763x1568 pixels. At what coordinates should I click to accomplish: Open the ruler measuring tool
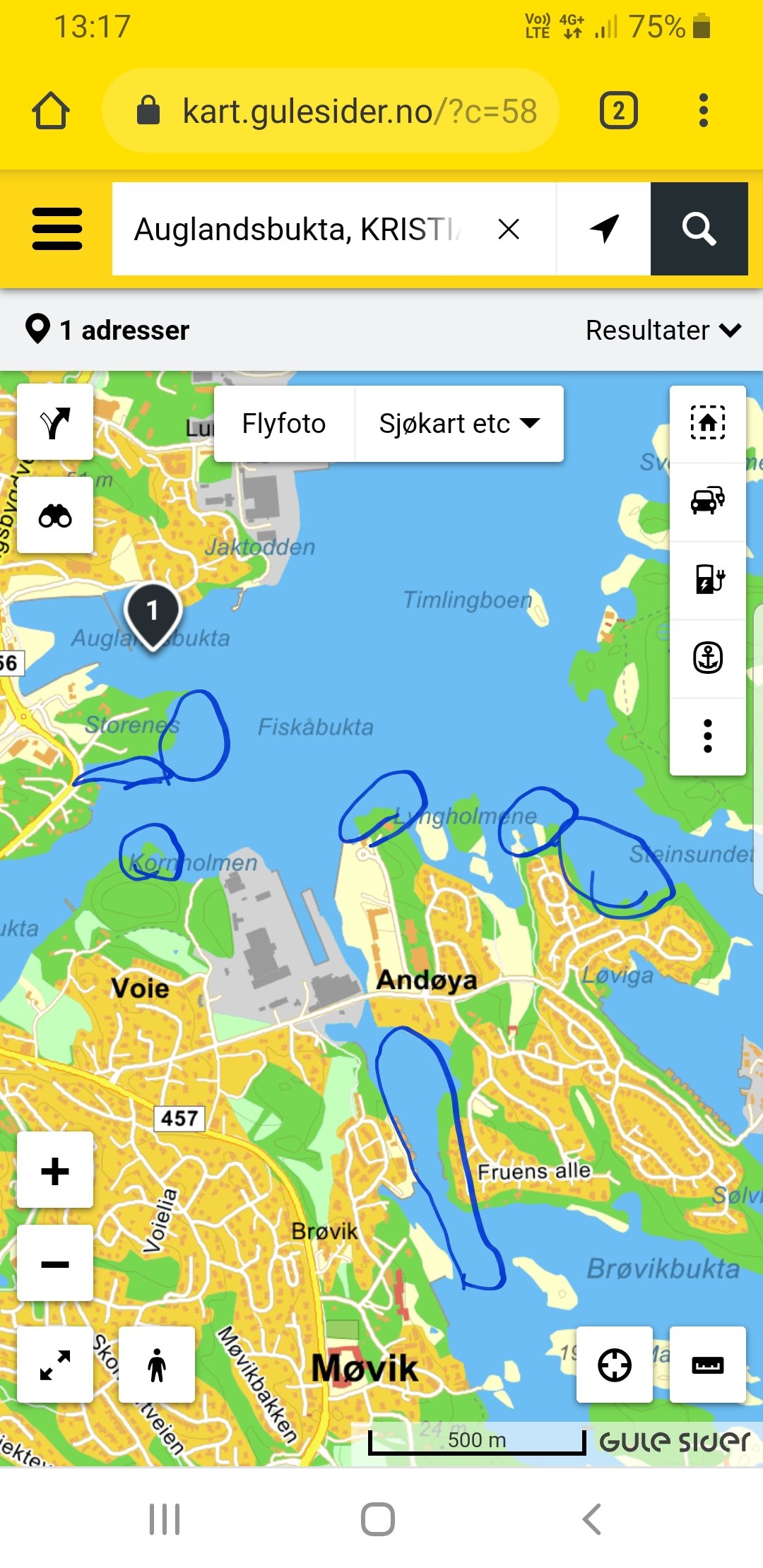708,1365
